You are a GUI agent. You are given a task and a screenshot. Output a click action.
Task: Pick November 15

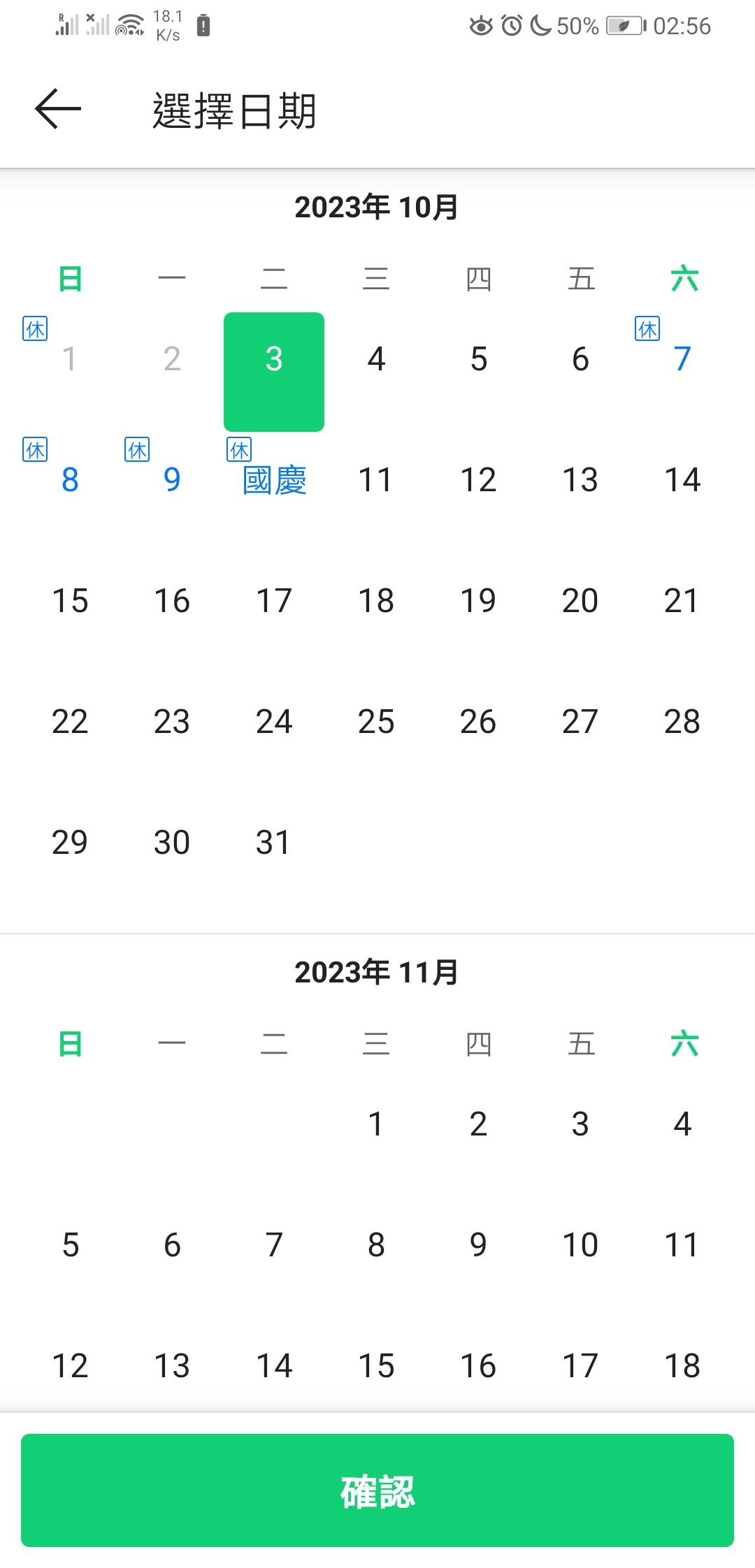376,1366
